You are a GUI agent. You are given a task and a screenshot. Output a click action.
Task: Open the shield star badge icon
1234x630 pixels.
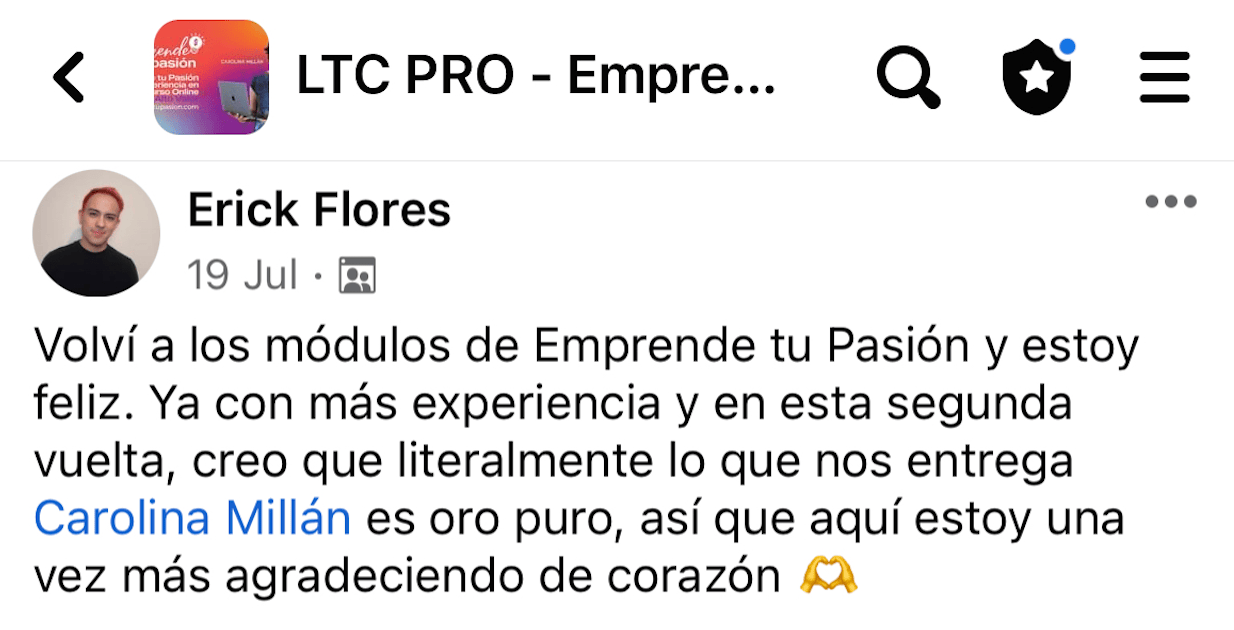[x=1037, y=78]
